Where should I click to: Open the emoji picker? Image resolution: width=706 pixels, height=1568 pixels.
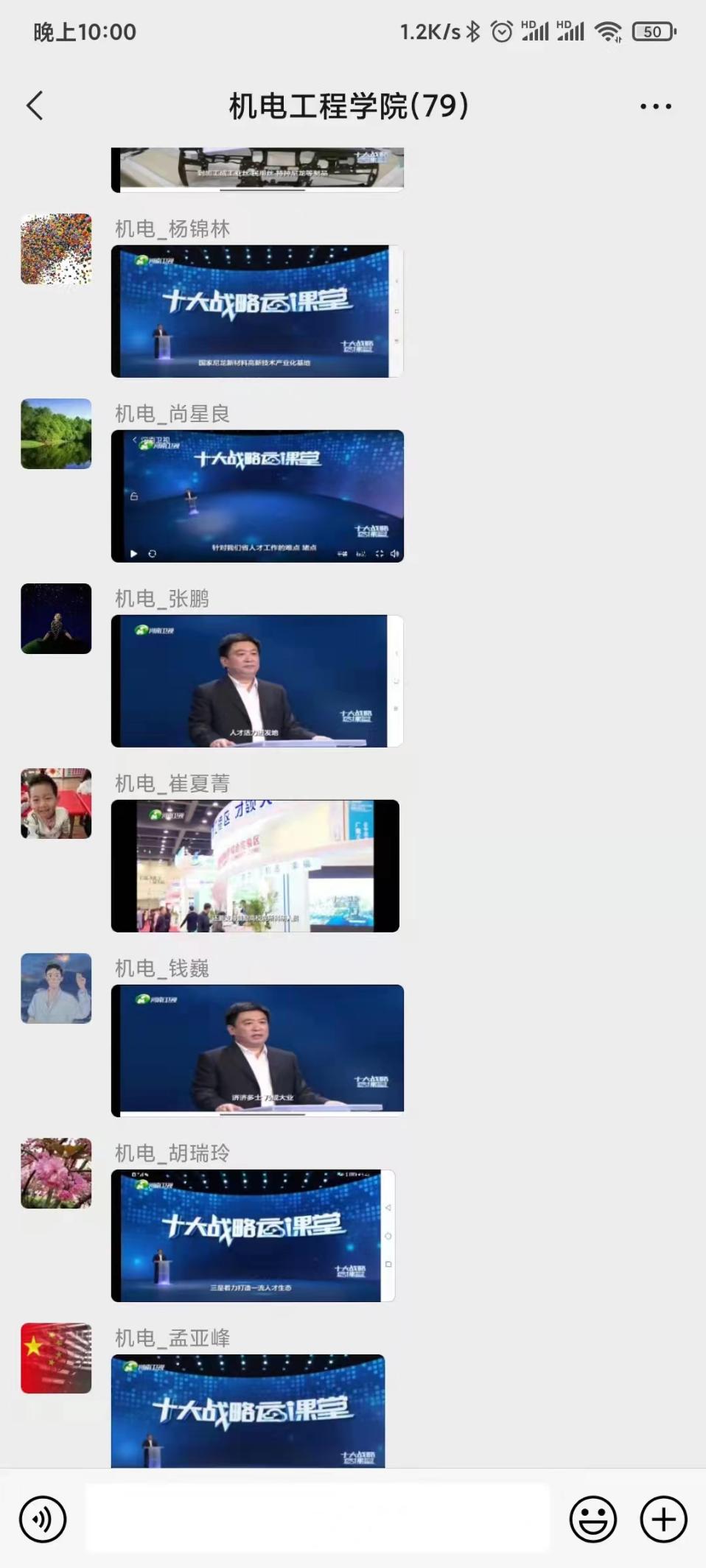593,1519
